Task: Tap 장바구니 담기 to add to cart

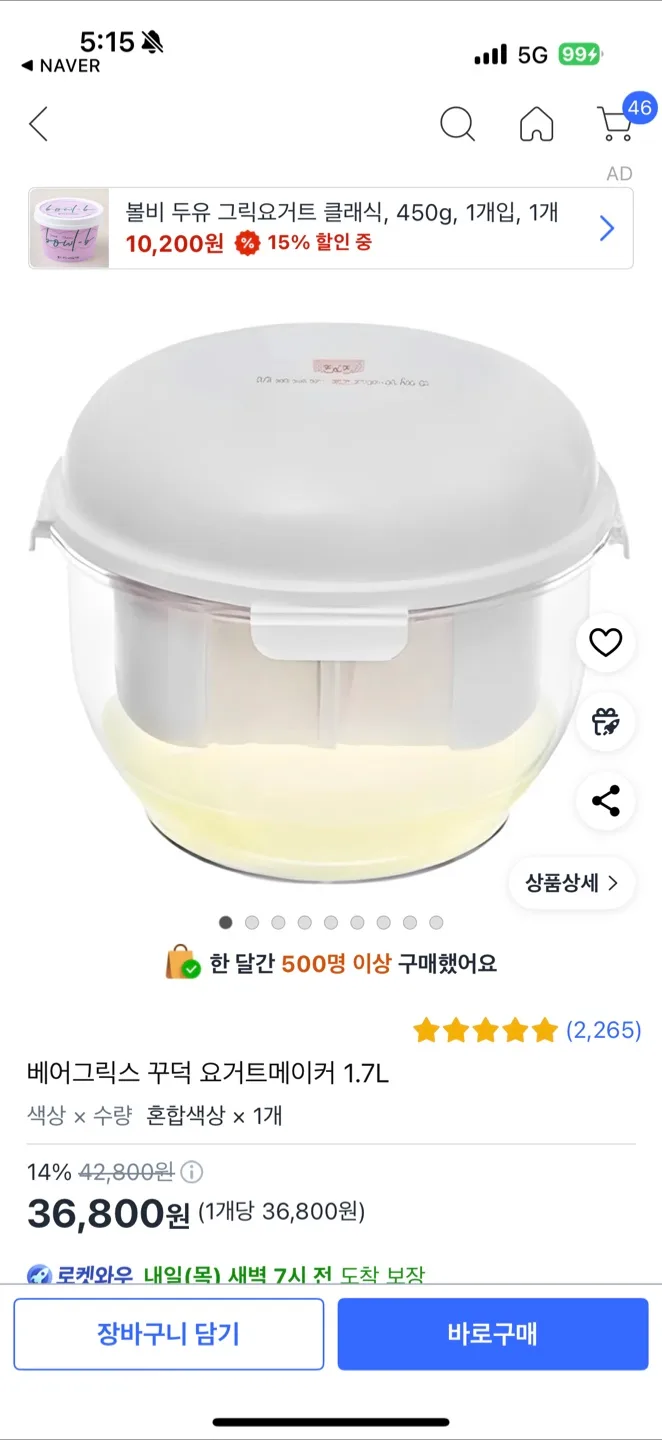Action: pos(169,1334)
